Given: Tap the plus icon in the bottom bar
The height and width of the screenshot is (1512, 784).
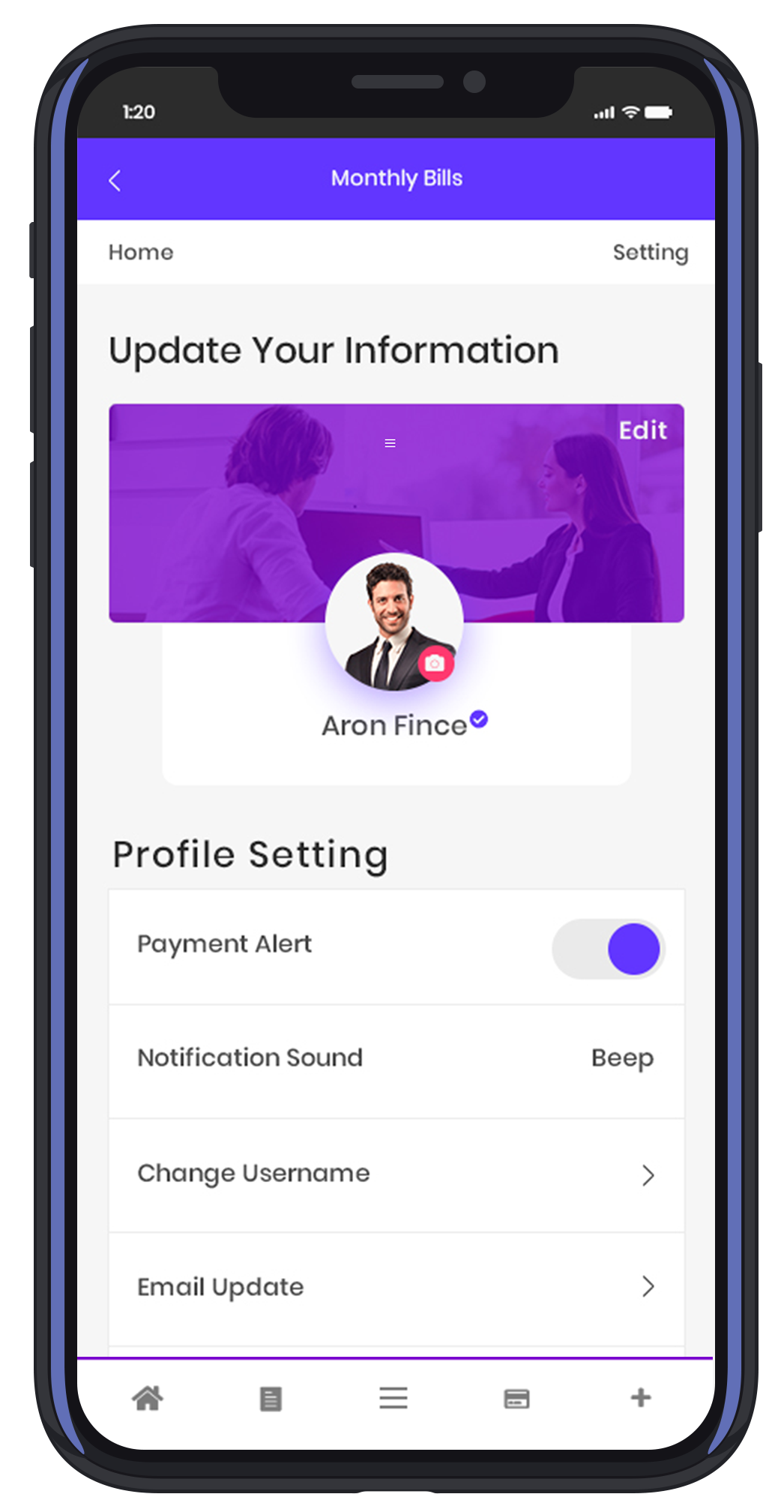Looking at the screenshot, I should click(x=641, y=1398).
